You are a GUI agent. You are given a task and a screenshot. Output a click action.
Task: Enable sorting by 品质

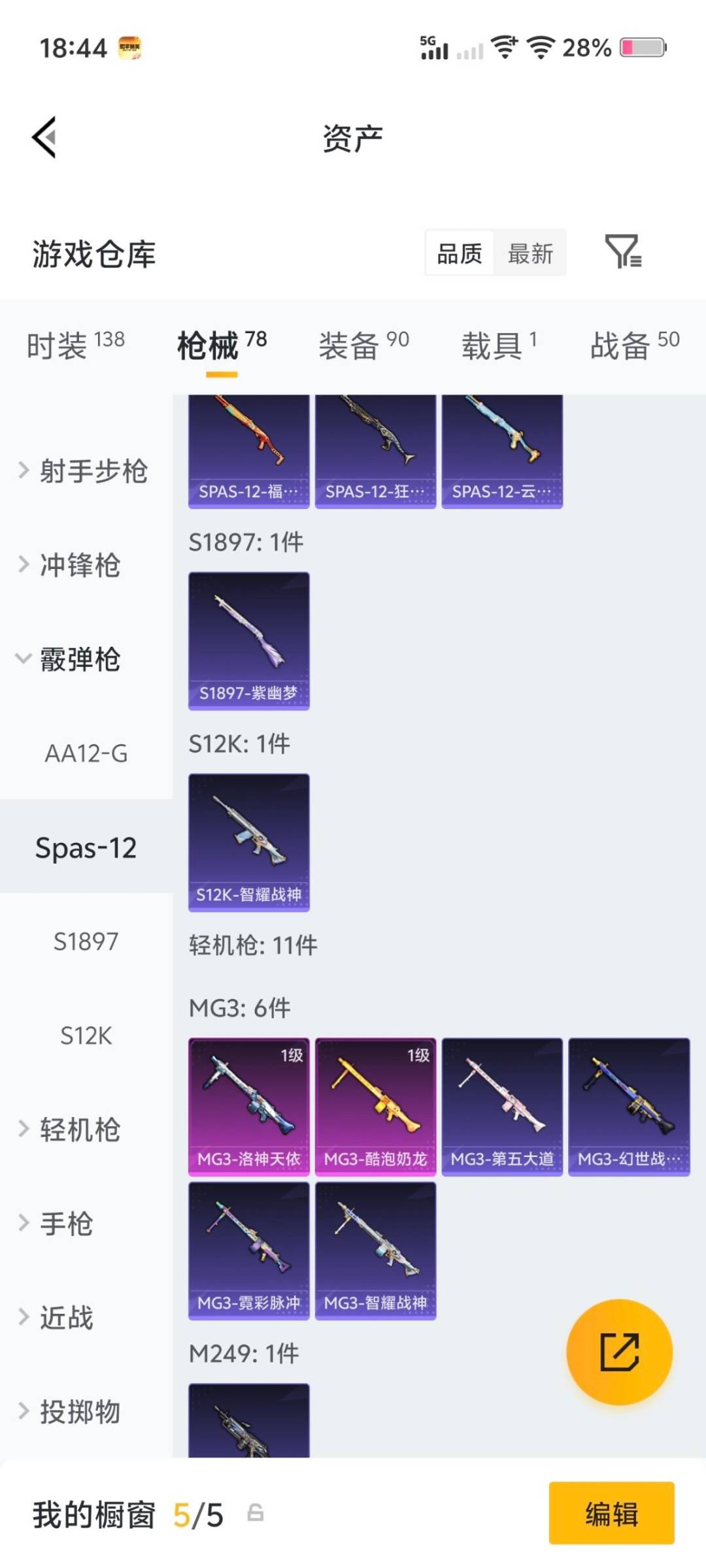coord(458,253)
